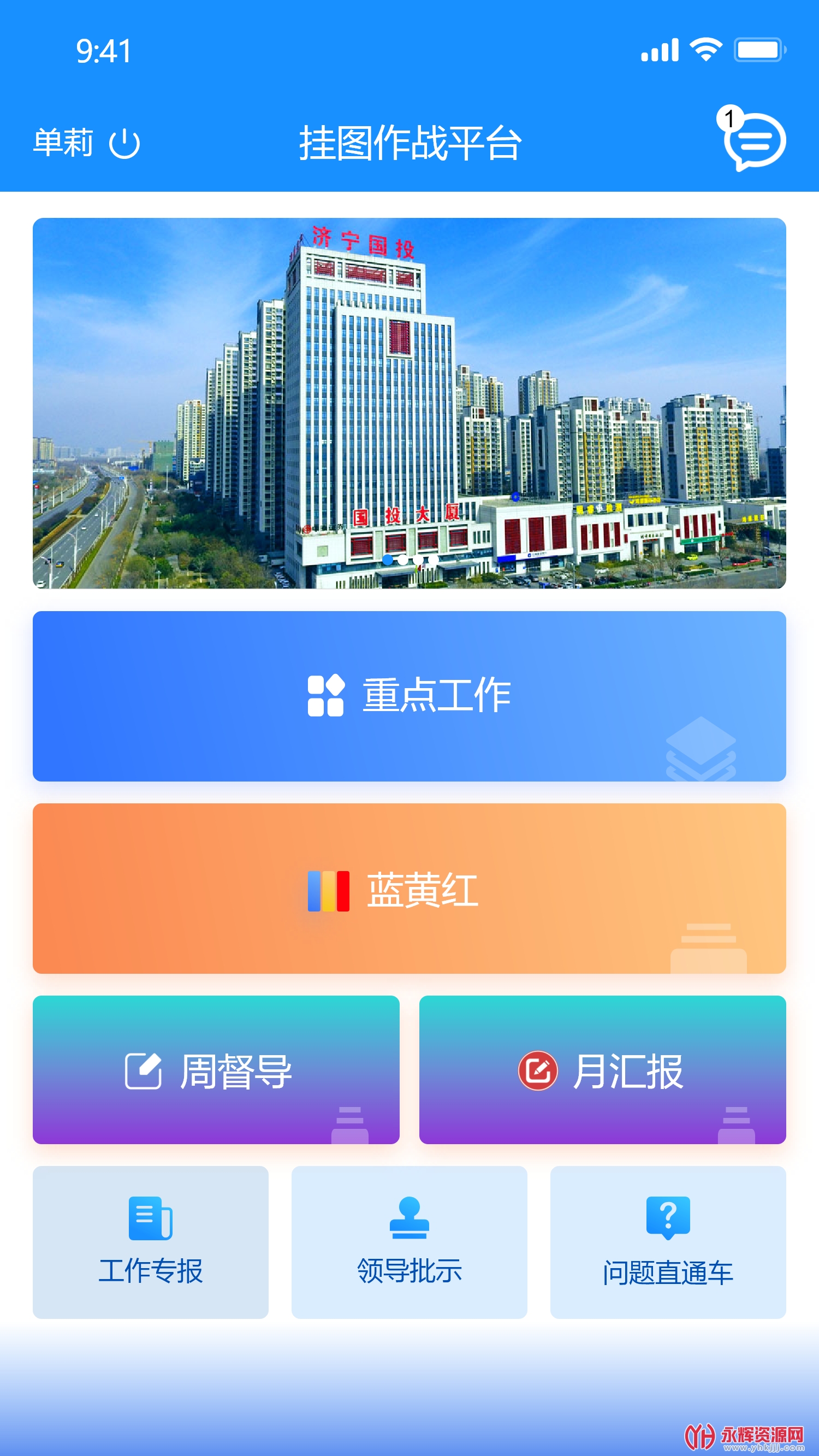
Task: Open the 蓝黄红 card
Action: point(409,888)
